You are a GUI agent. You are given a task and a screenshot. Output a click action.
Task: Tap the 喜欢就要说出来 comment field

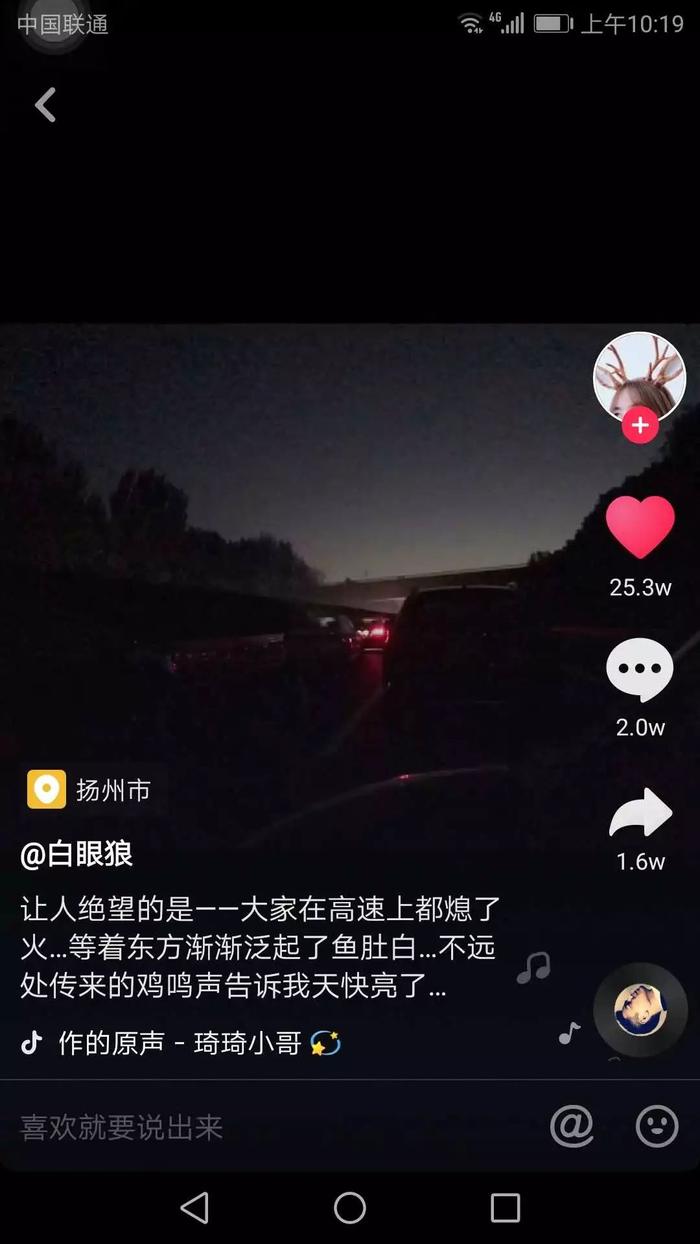(122, 1127)
